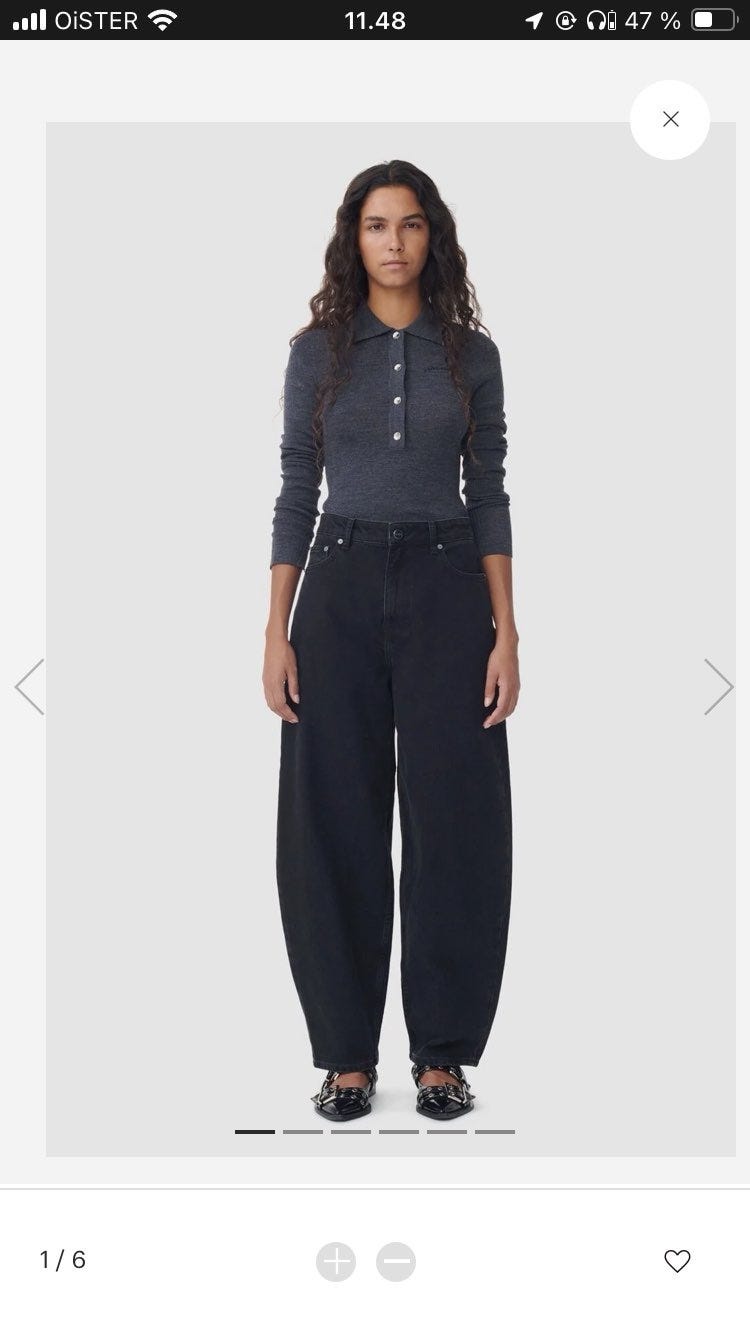
Task: Go back to the previous product photo
Action: [x=30, y=686]
